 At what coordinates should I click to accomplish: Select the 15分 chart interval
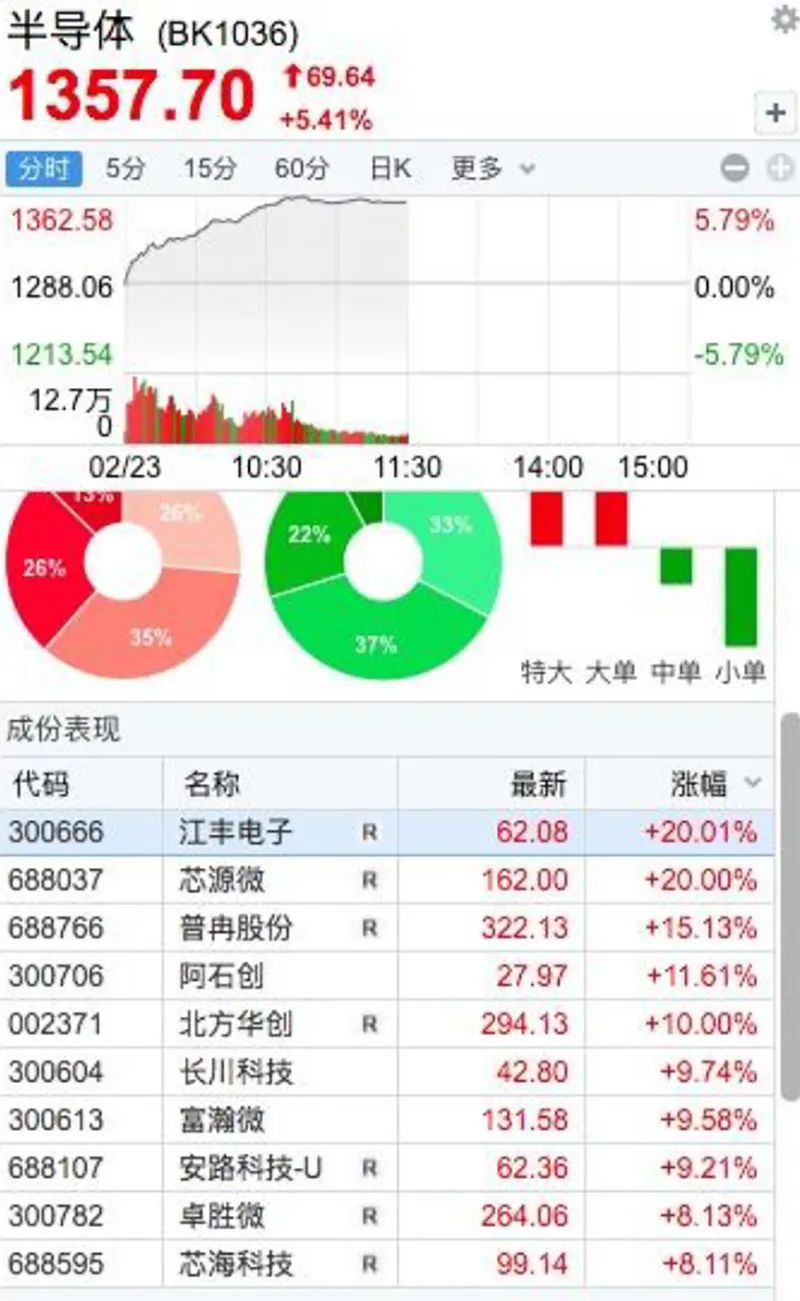(210, 169)
